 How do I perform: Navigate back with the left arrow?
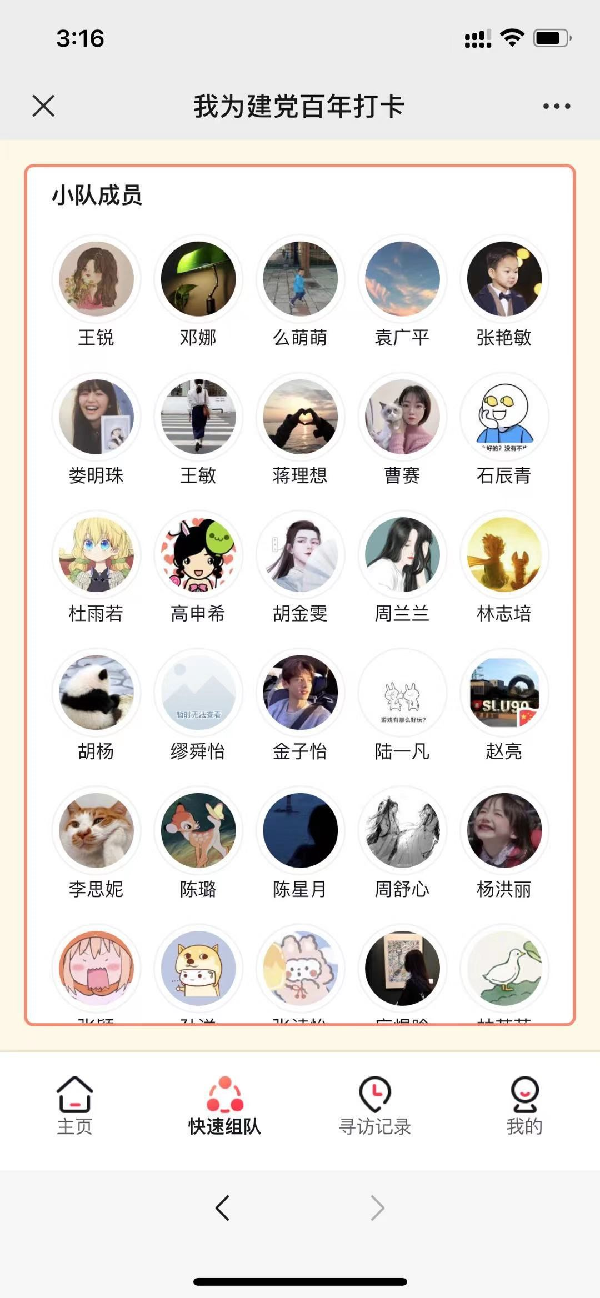coord(223,1208)
